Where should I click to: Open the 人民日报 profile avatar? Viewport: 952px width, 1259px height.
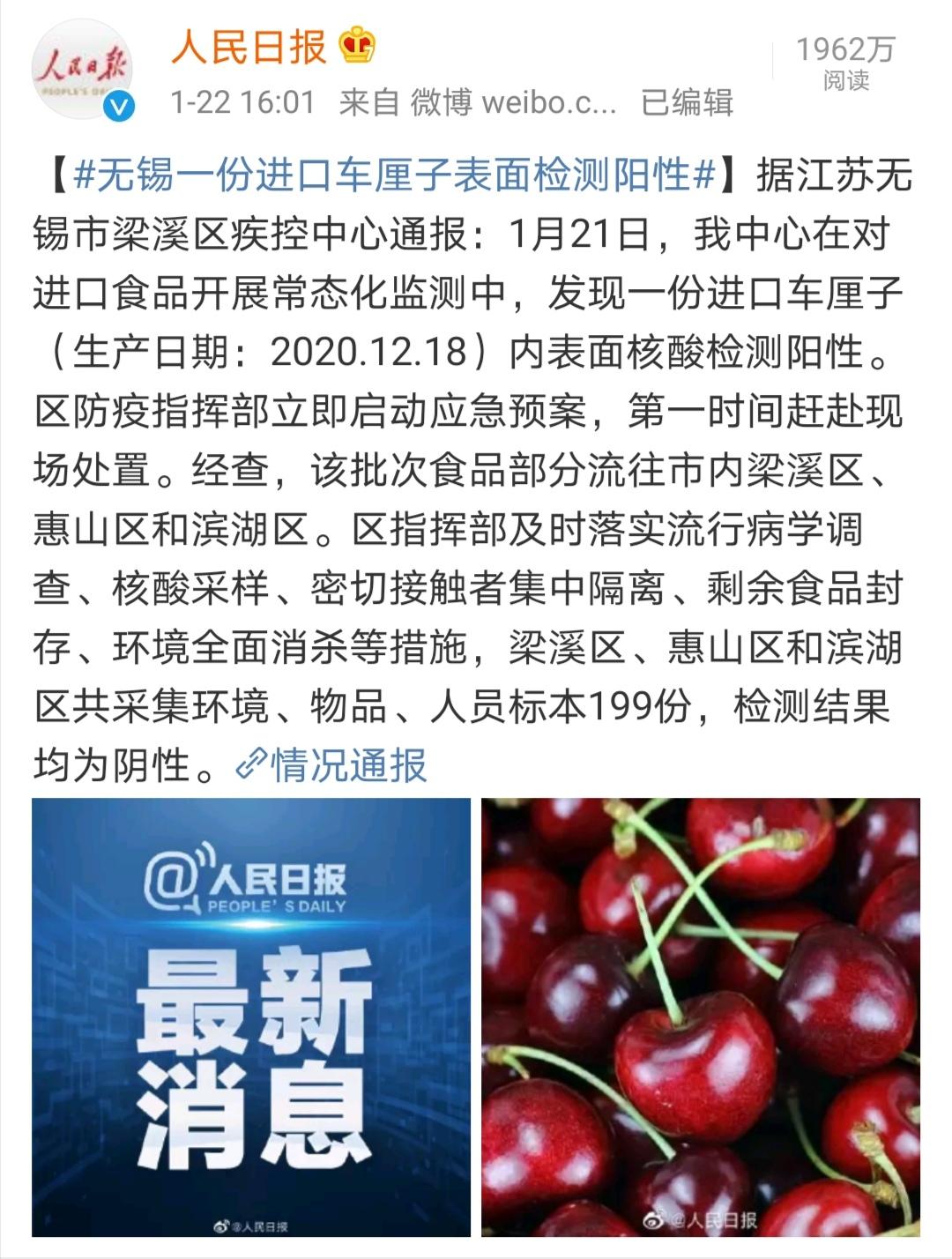click(x=84, y=71)
